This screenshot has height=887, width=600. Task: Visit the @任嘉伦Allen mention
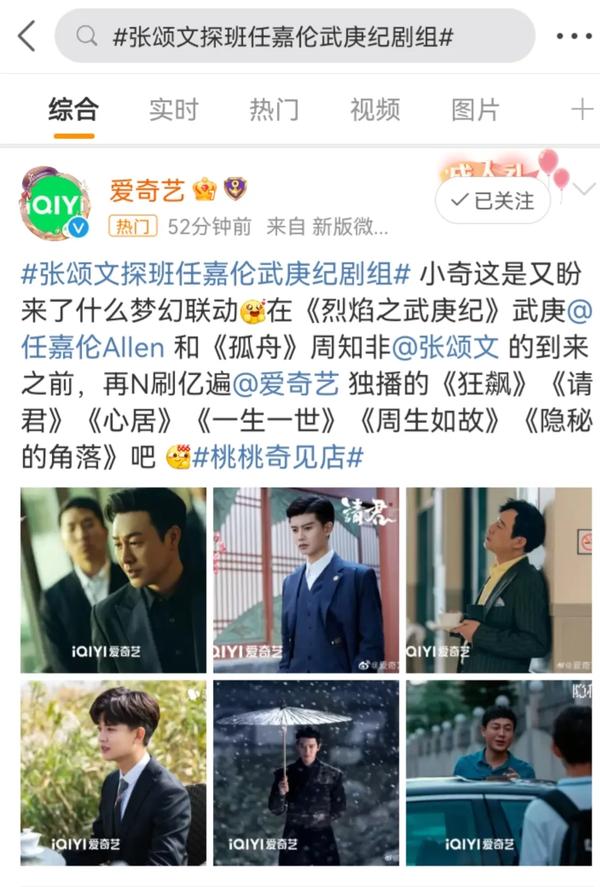(x=90, y=346)
